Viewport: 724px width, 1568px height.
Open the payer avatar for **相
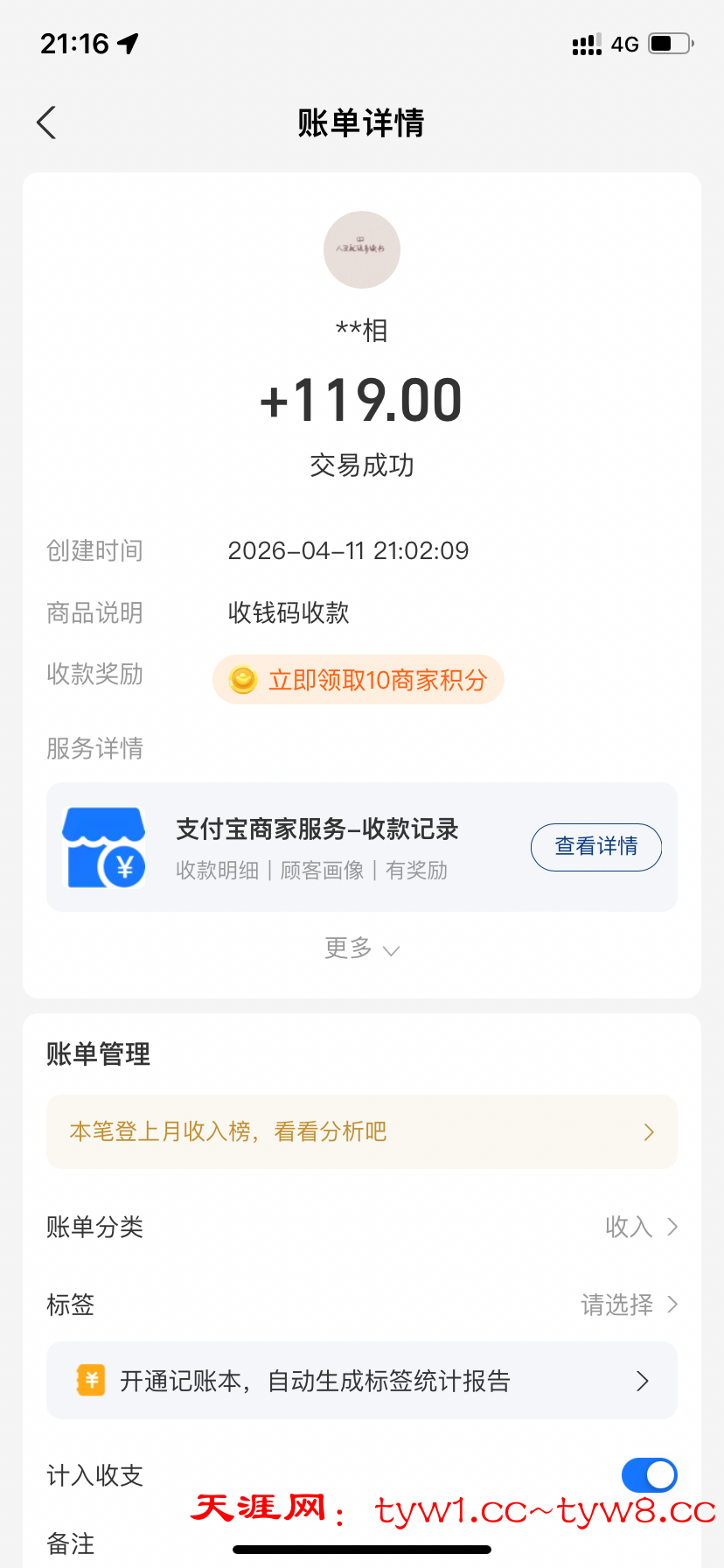click(x=362, y=250)
